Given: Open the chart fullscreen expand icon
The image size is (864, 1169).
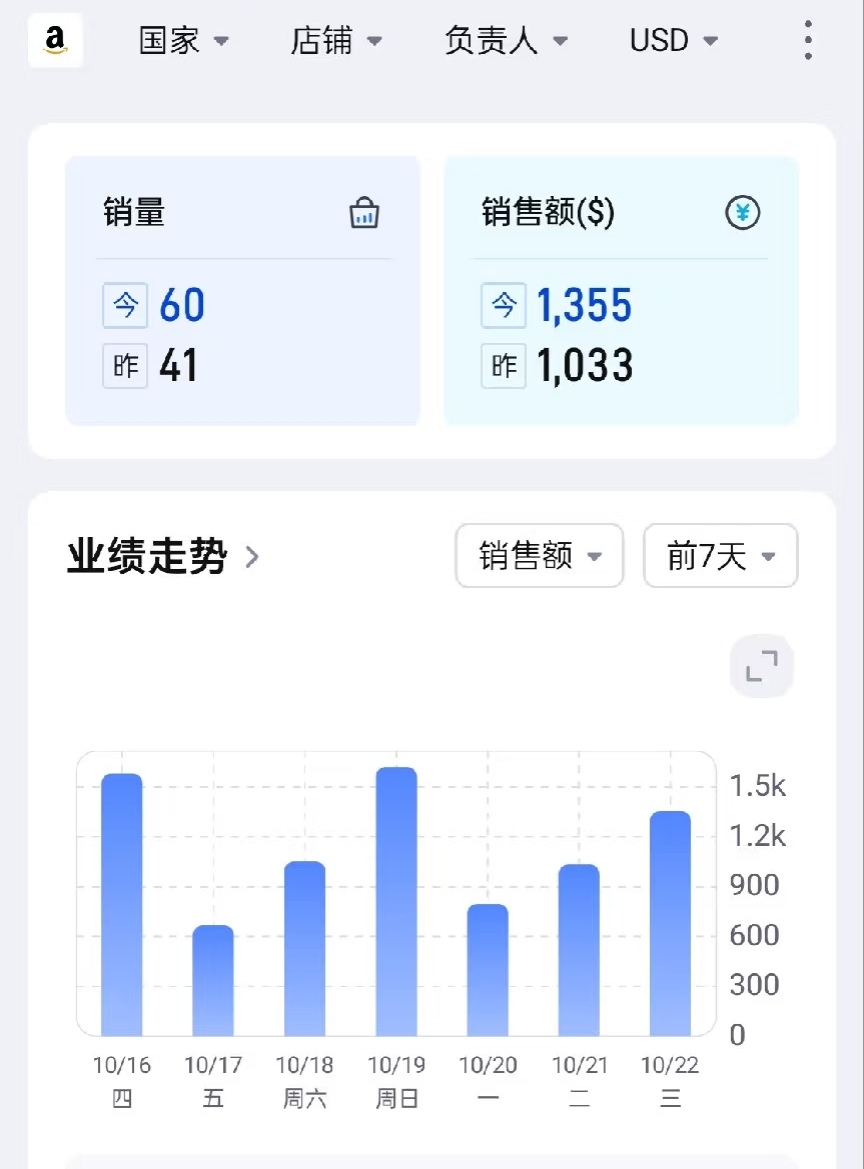Looking at the screenshot, I should pos(762,667).
